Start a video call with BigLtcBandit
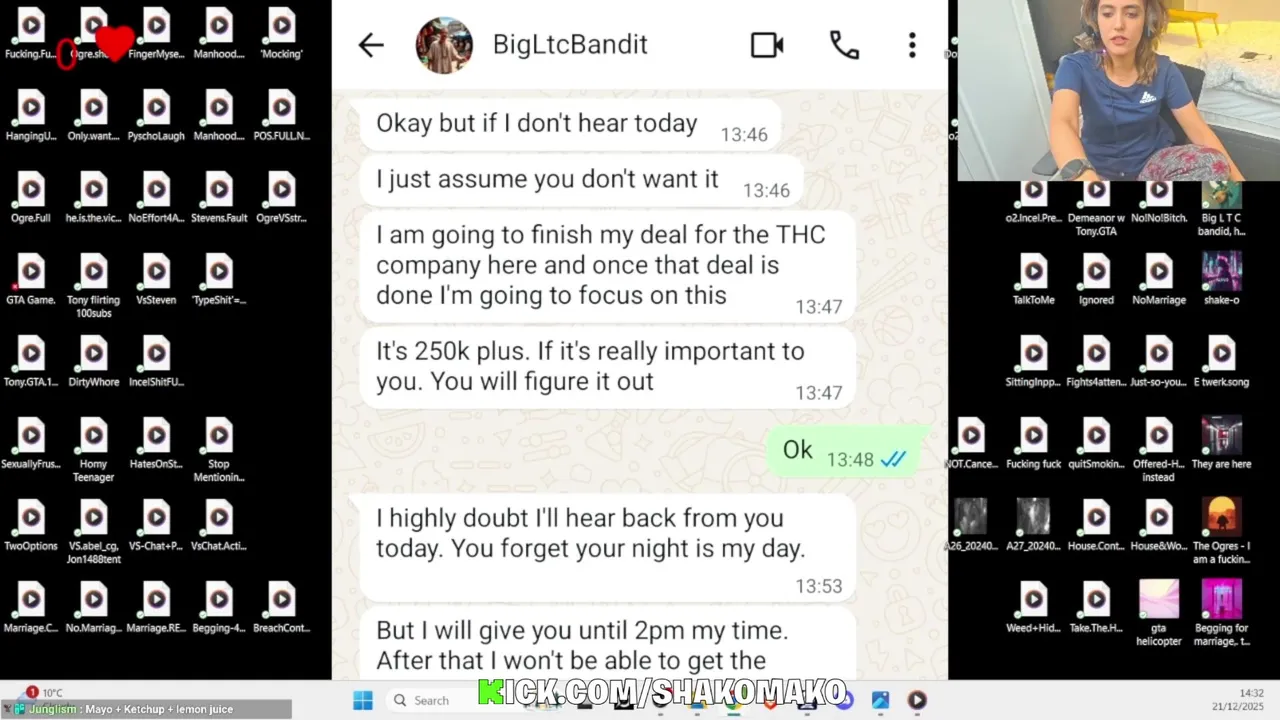Screen dimensions: 1280x720 point(767,45)
